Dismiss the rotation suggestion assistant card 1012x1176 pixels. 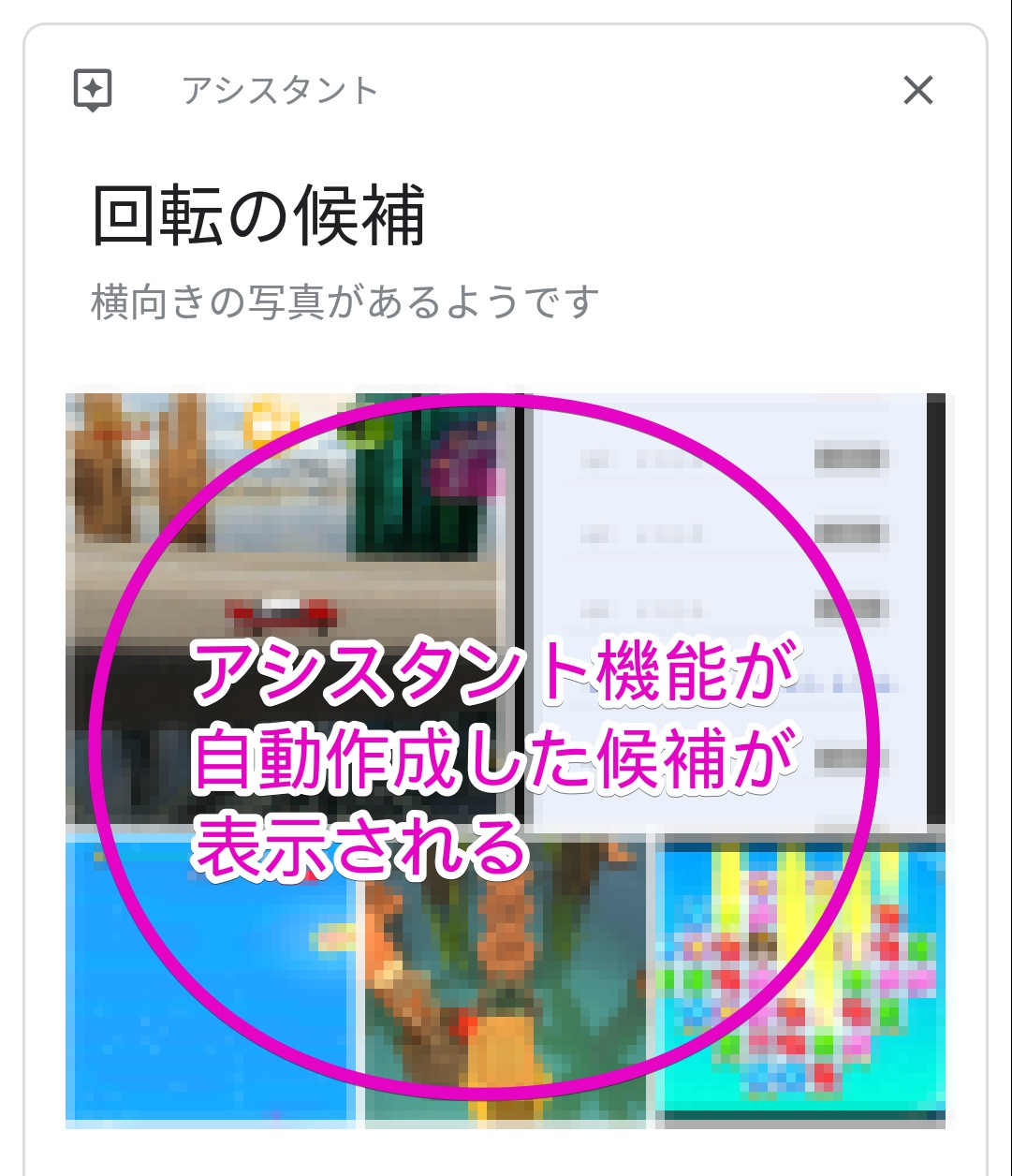pos(917,91)
